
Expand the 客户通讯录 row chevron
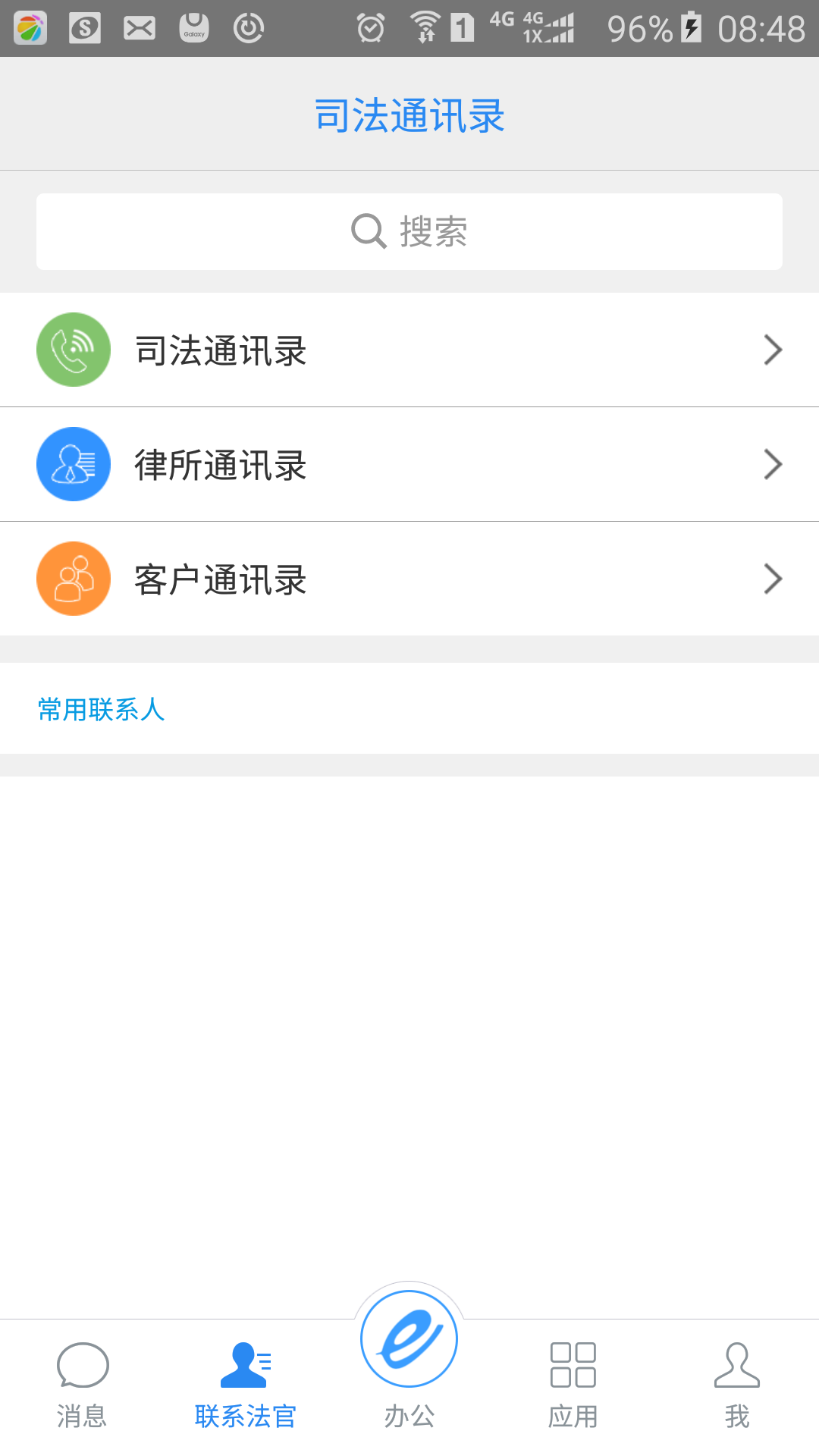pyautogui.click(x=773, y=578)
